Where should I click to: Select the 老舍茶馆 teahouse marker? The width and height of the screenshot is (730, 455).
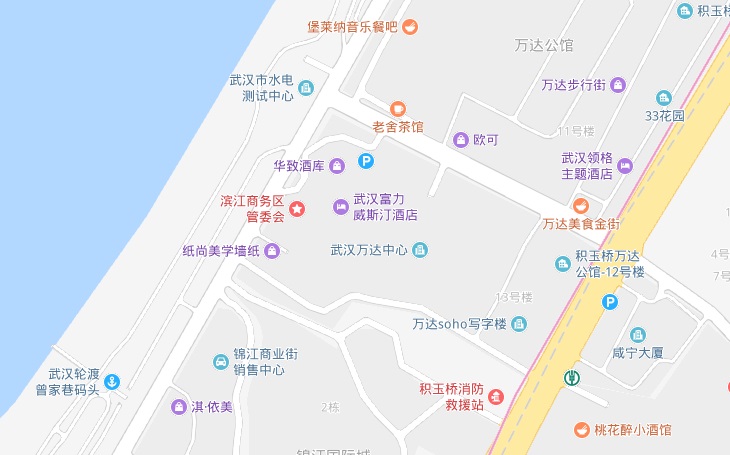[397, 108]
